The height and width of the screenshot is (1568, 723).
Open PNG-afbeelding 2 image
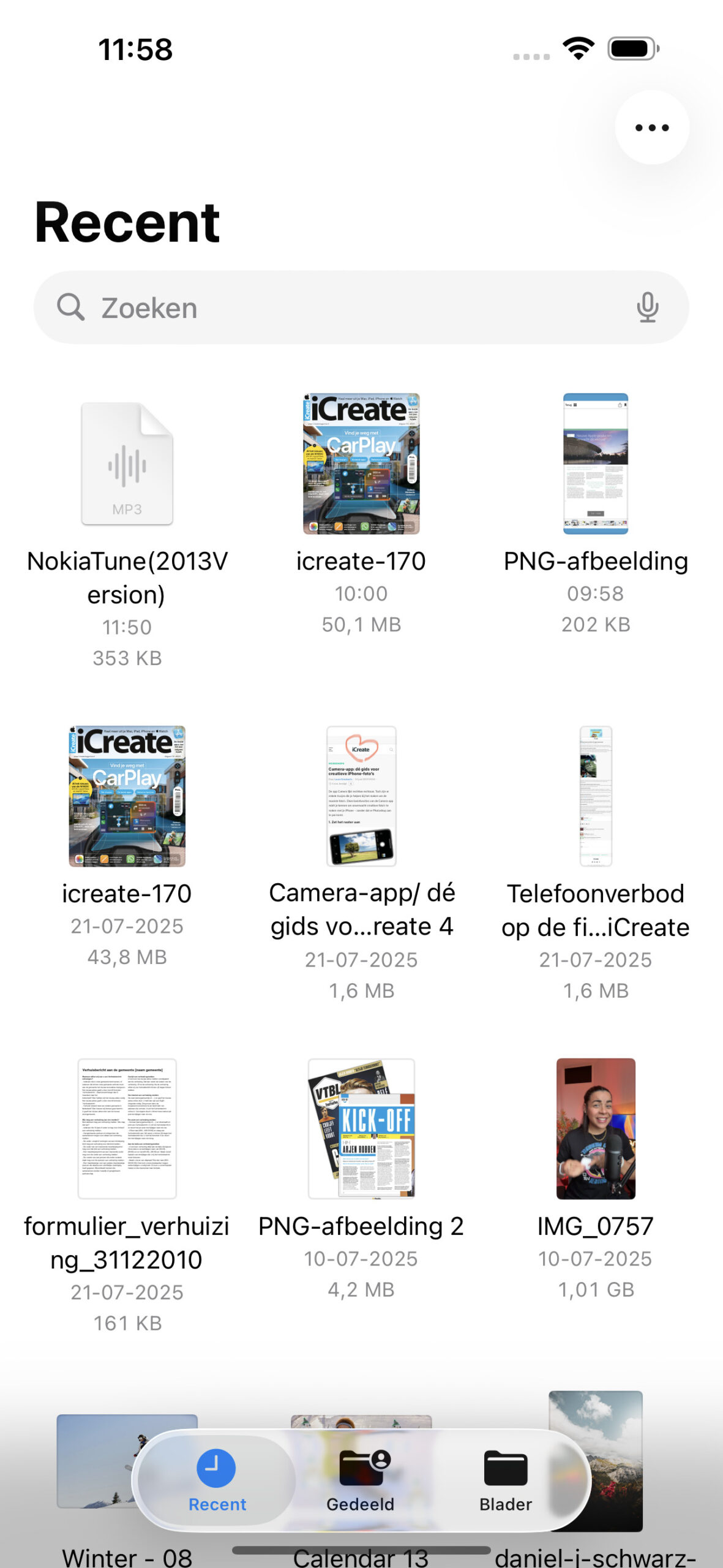361,1128
